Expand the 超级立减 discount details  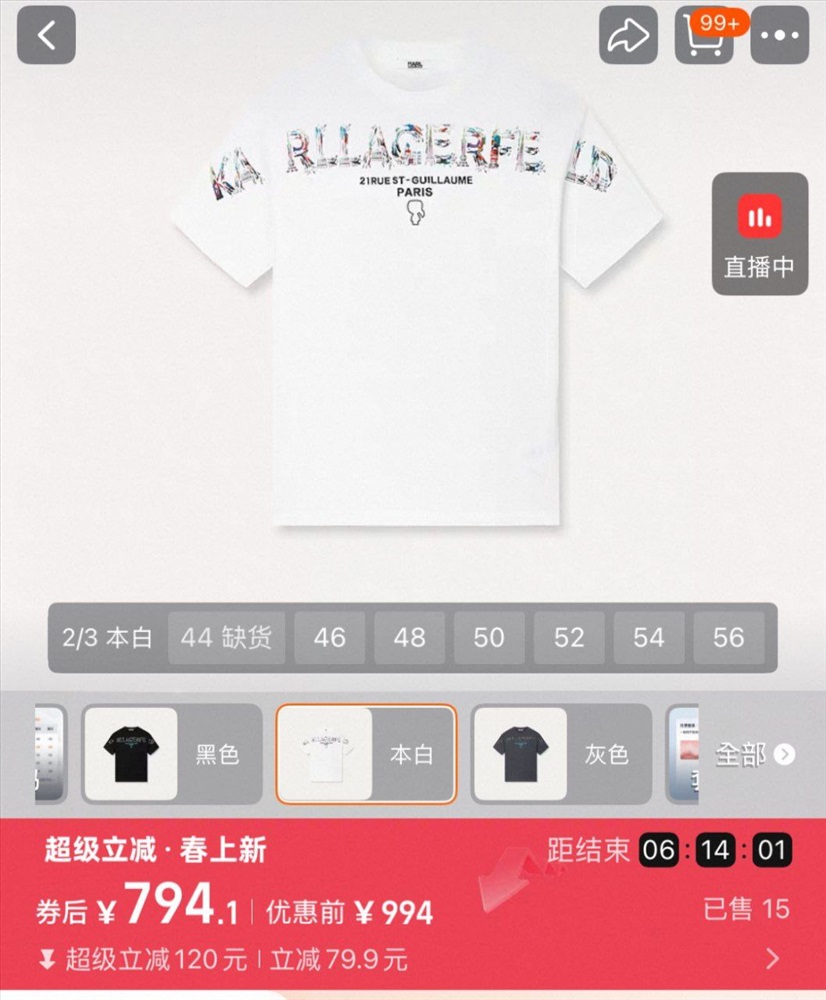(771, 960)
